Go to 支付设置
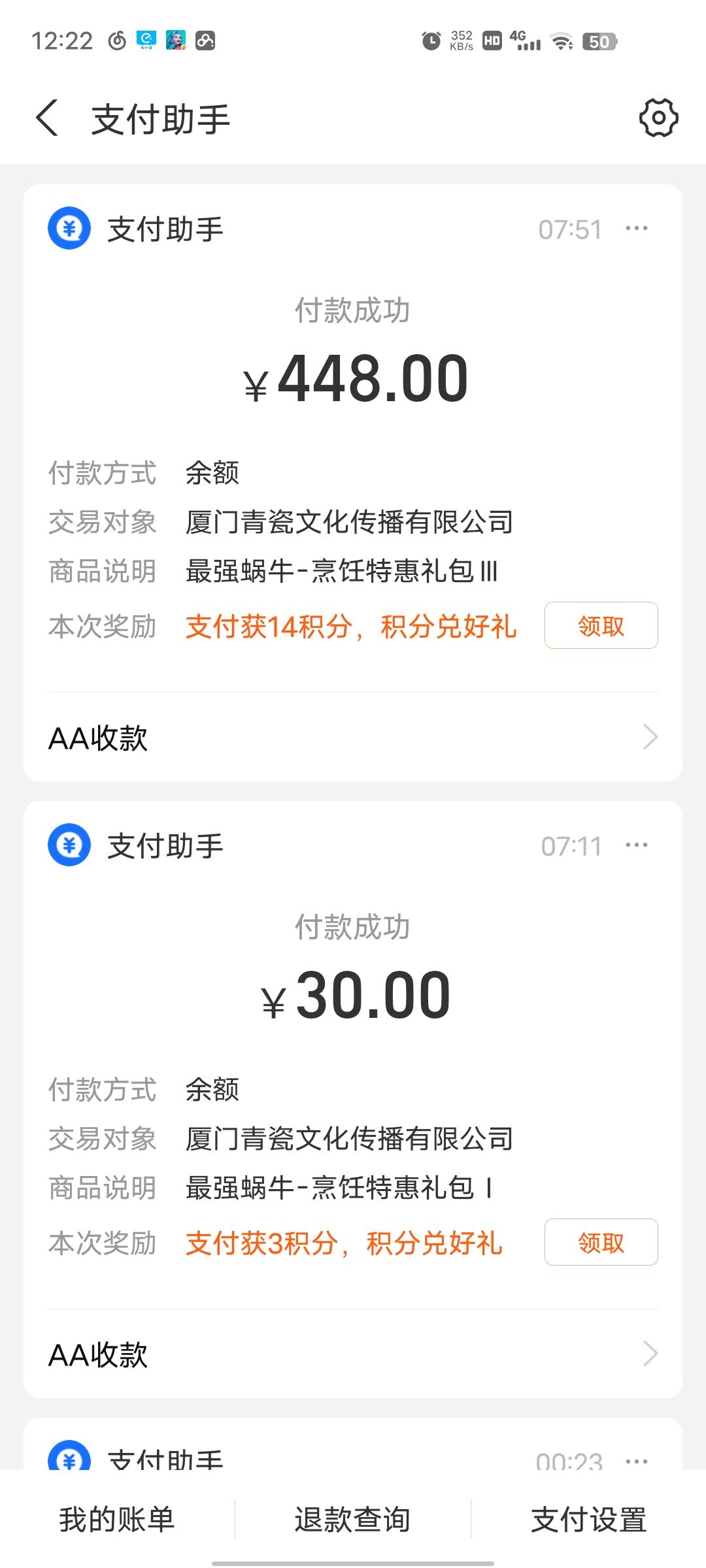This screenshot has height=1568, width=706. coord(588,1519)
